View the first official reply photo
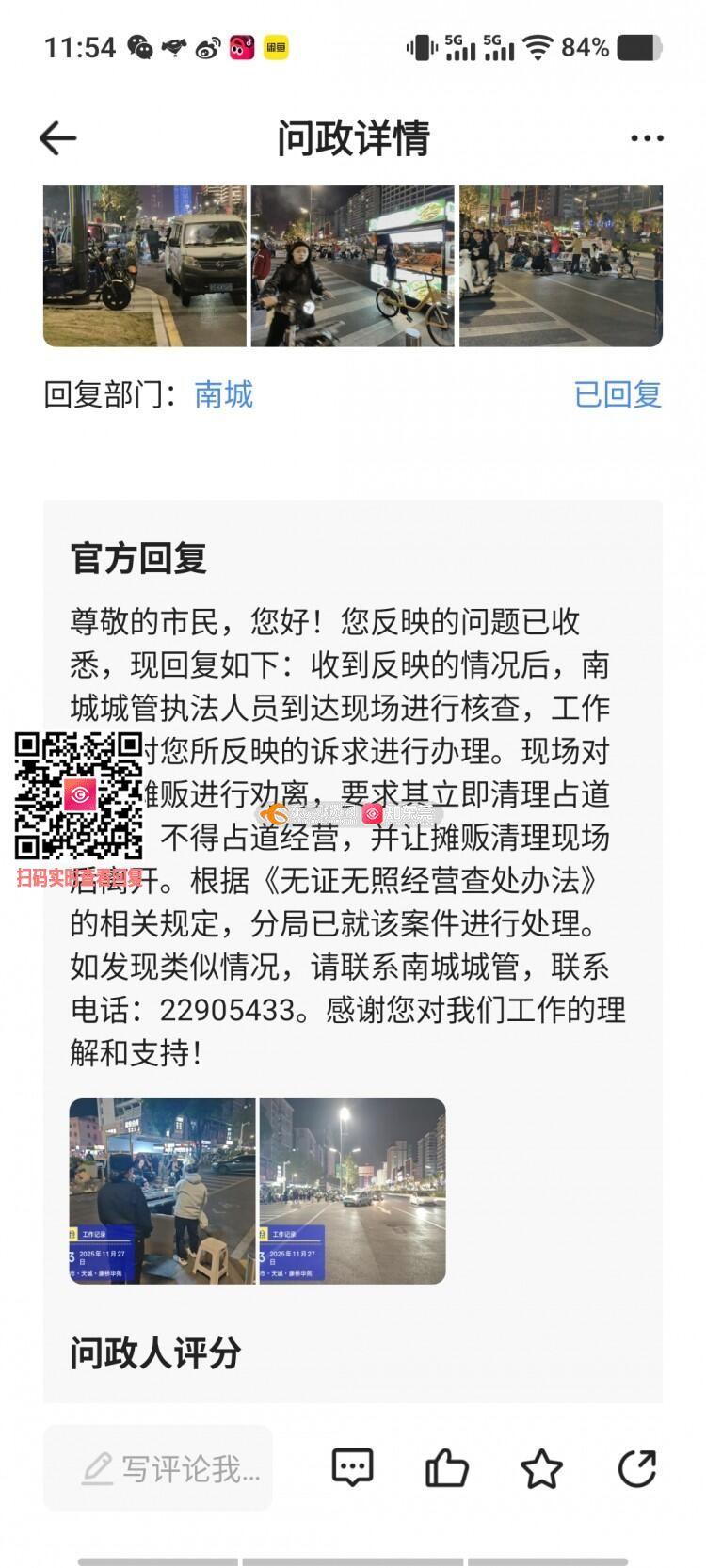706x1568 pixels. (162, 1191)
